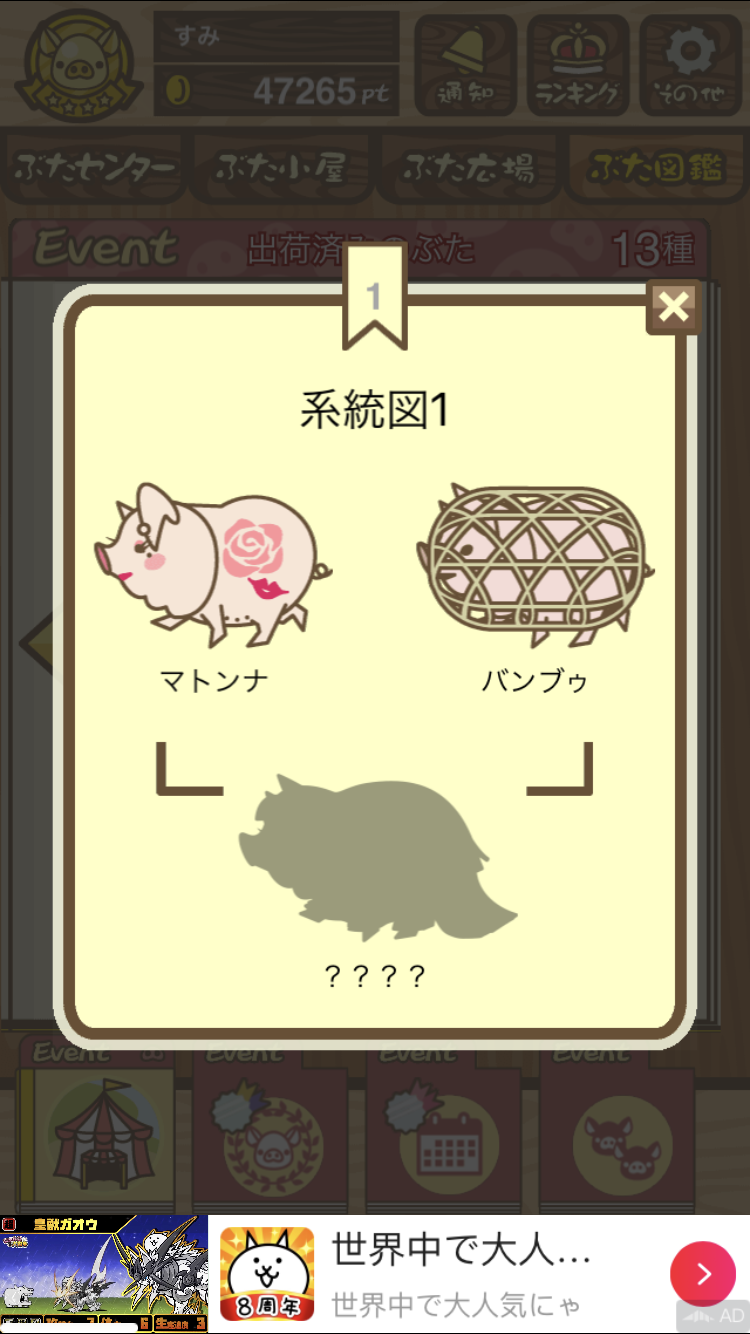Switch to the ぶた小屋 tab
Image resolution: width=750 pixels, height=1334 pixels.
click(x=281, y=168)
